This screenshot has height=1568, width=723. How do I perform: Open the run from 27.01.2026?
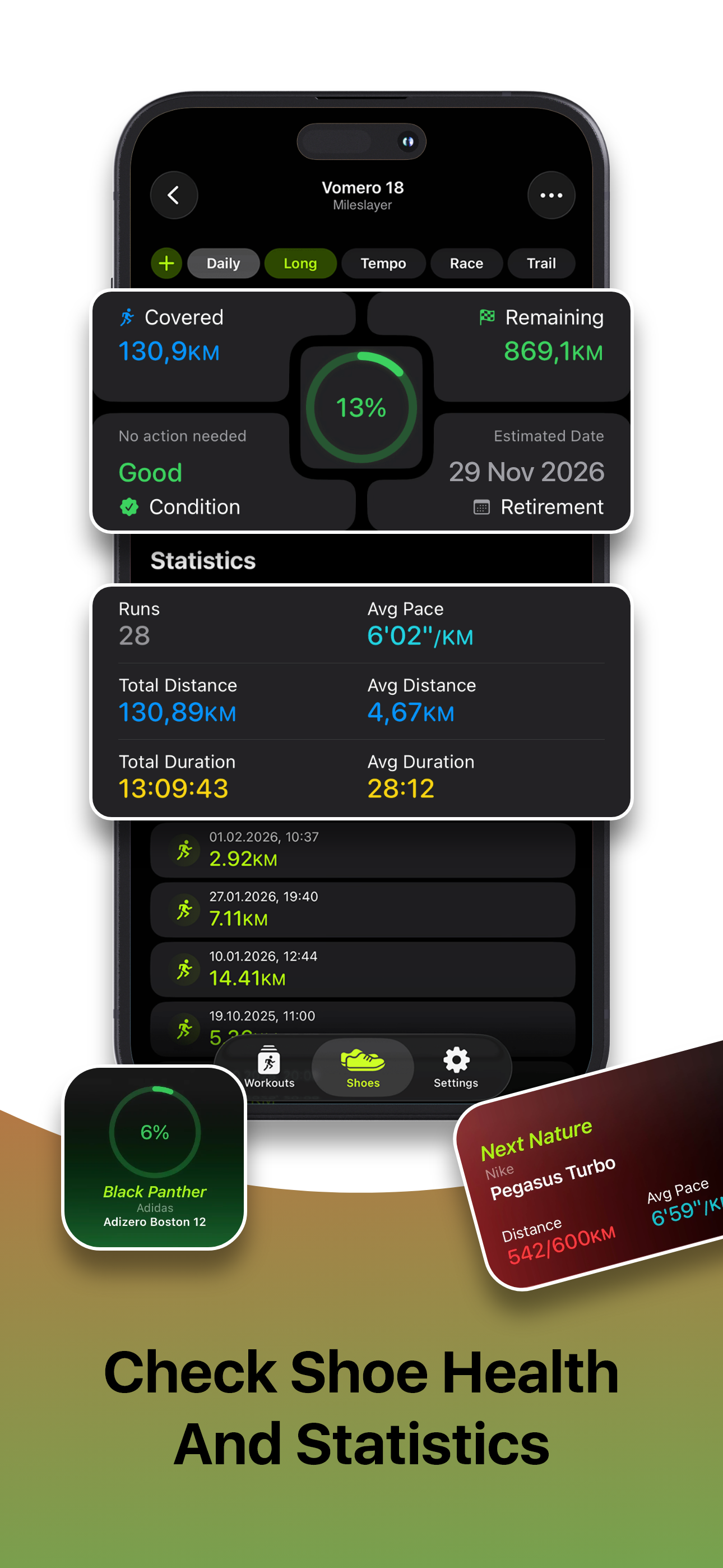[x=361, y=910]
